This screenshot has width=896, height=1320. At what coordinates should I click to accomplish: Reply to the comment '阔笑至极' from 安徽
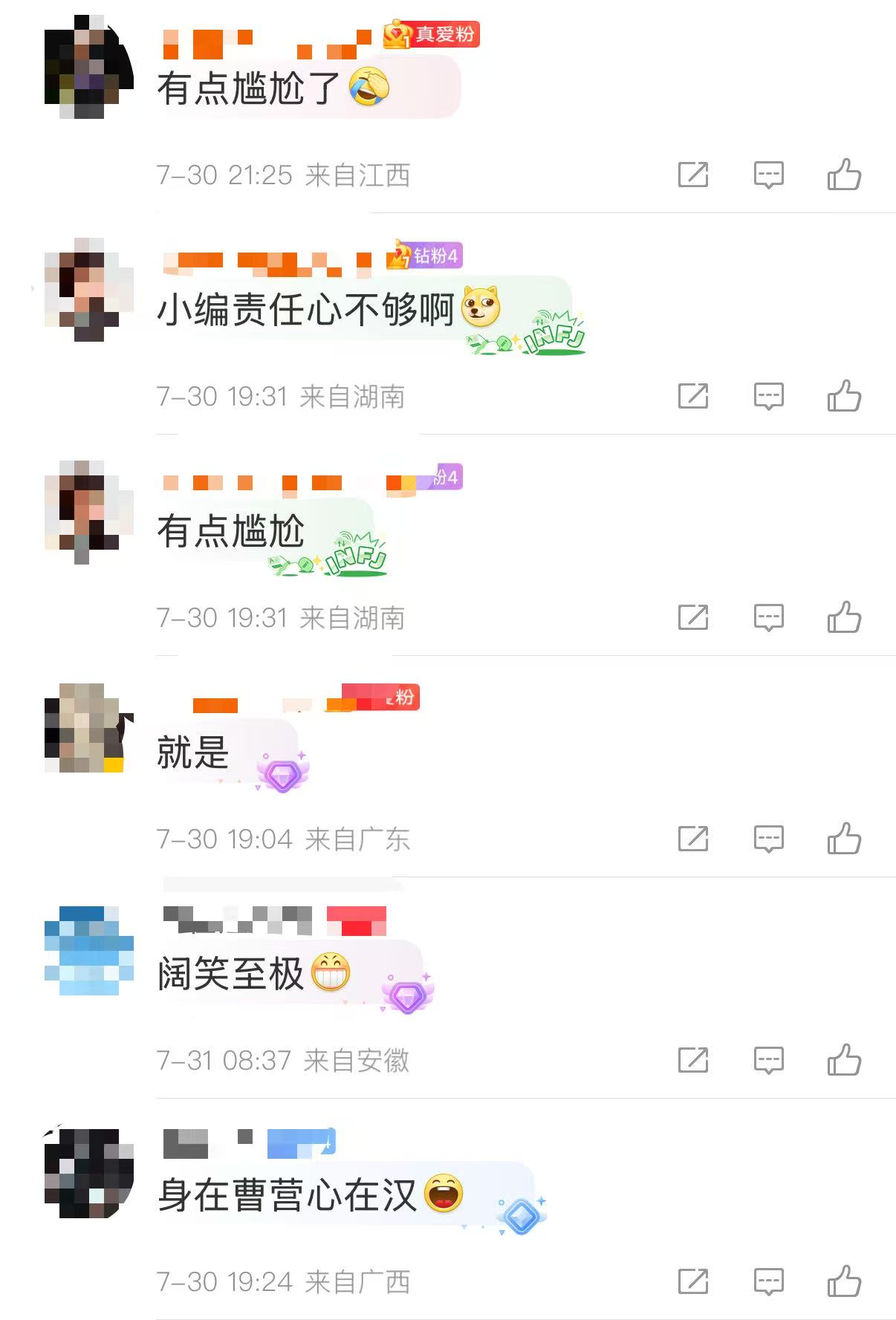pyautogui.click(x=768, y=1060)
